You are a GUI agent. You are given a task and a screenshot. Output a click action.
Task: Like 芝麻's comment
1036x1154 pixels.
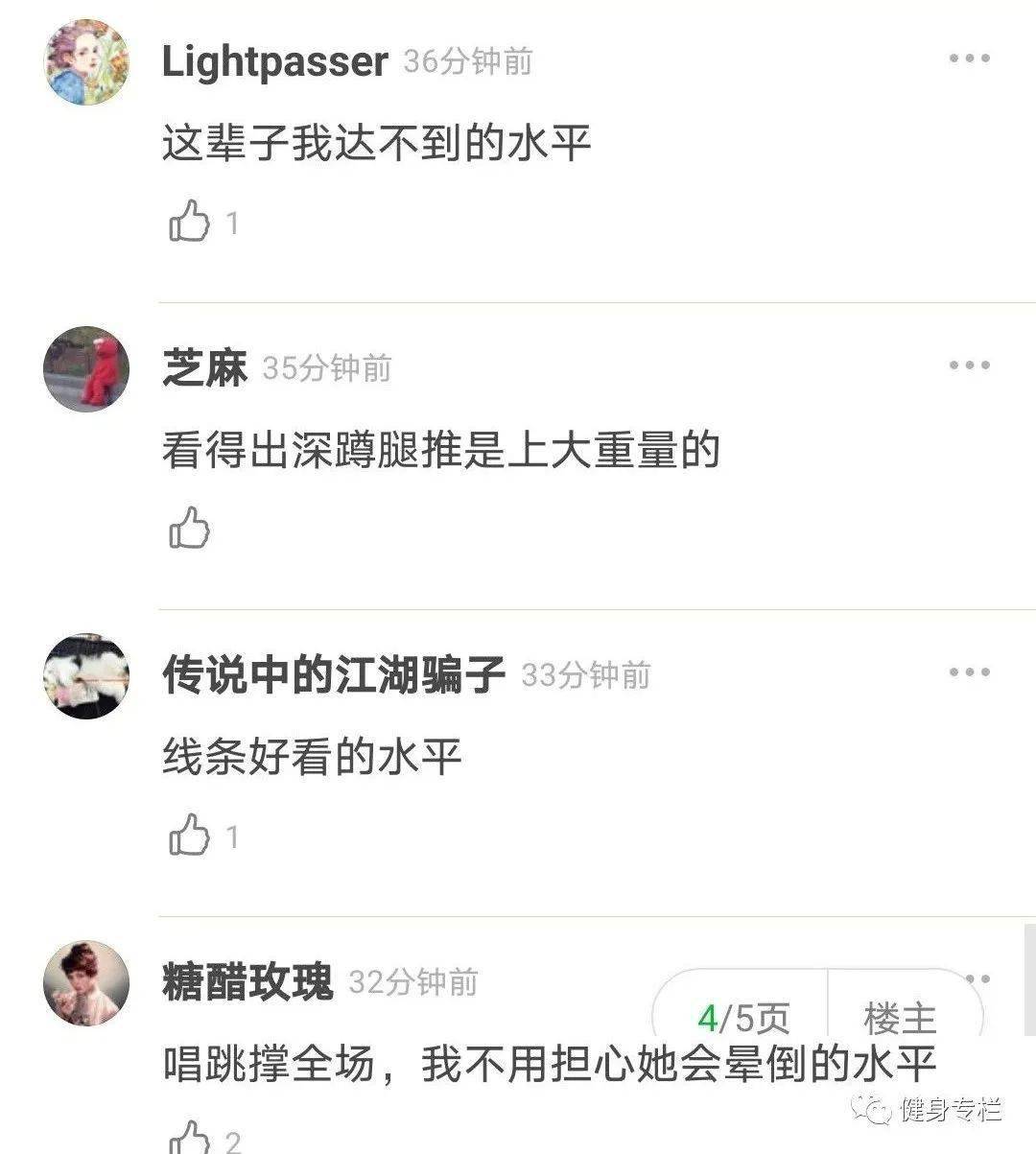pos(190,529)
